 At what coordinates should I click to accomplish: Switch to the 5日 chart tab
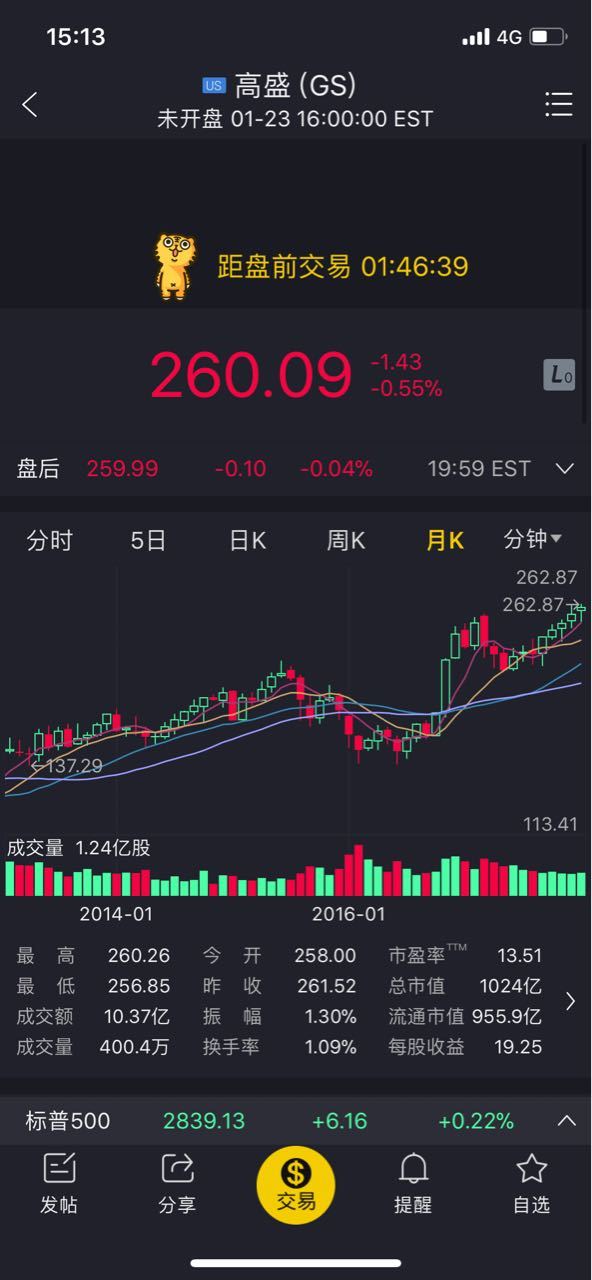[148, 541]
